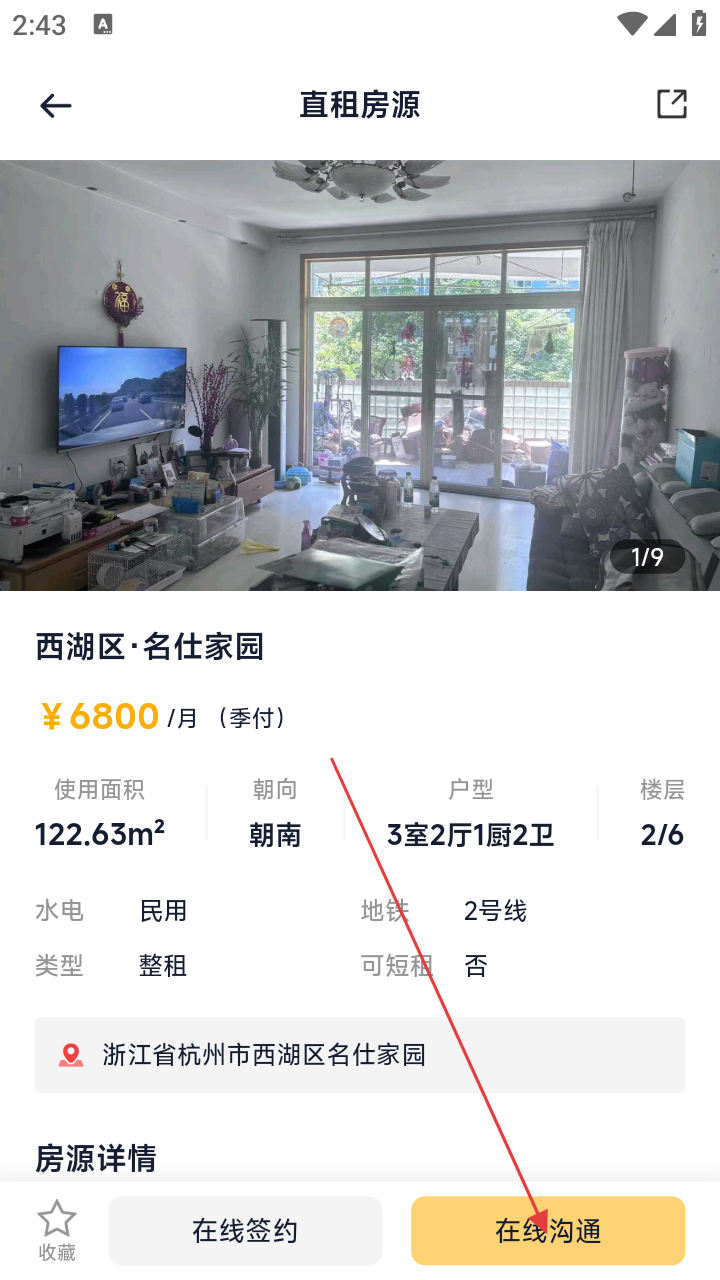720x1280 pixels.
Task: Tap the 在线签约 button
Action: point(245,1231)
